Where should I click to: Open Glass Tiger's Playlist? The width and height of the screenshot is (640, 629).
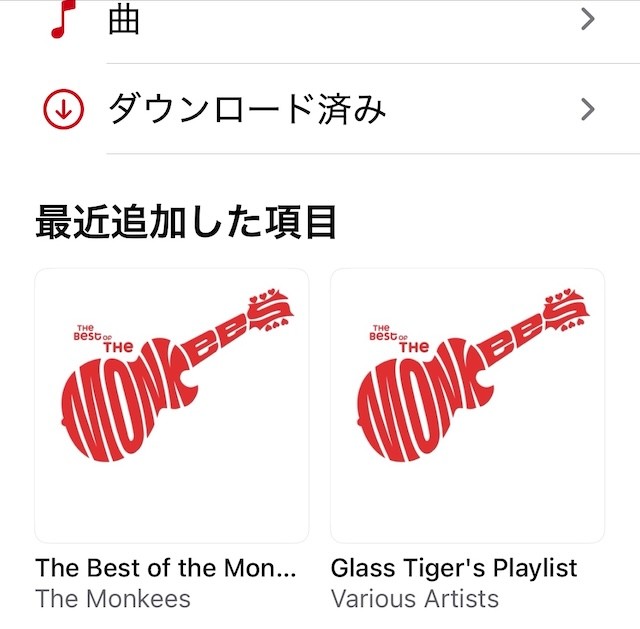[x=467, y=405]
